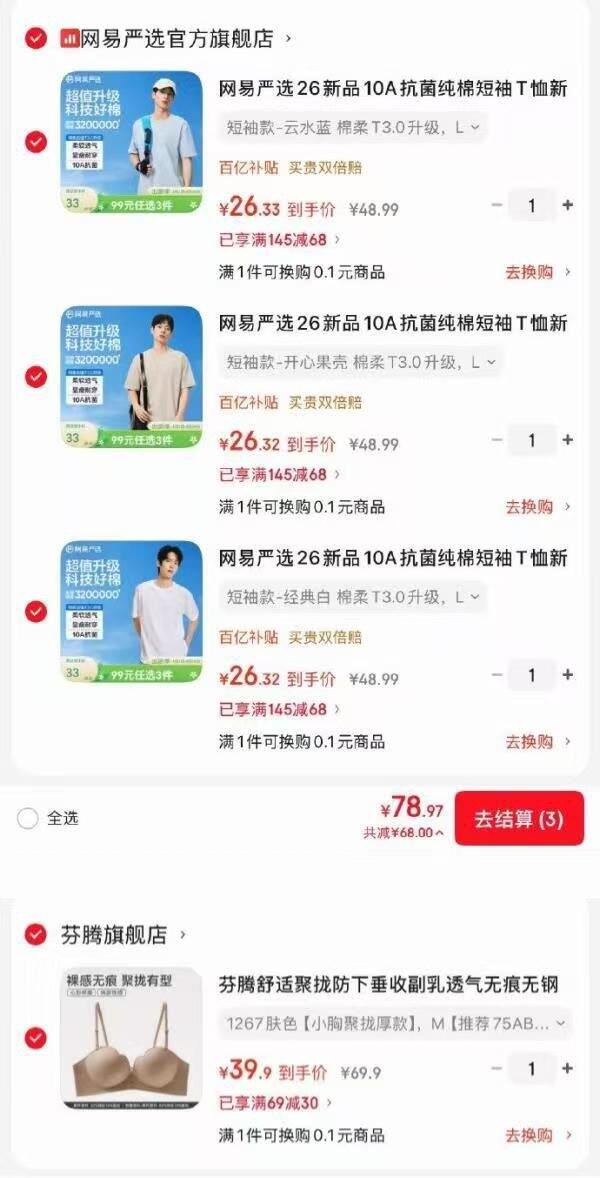Change the 1267肤色 bra variant dropdown
600x1178 pixels.
tap(394, 1023)
